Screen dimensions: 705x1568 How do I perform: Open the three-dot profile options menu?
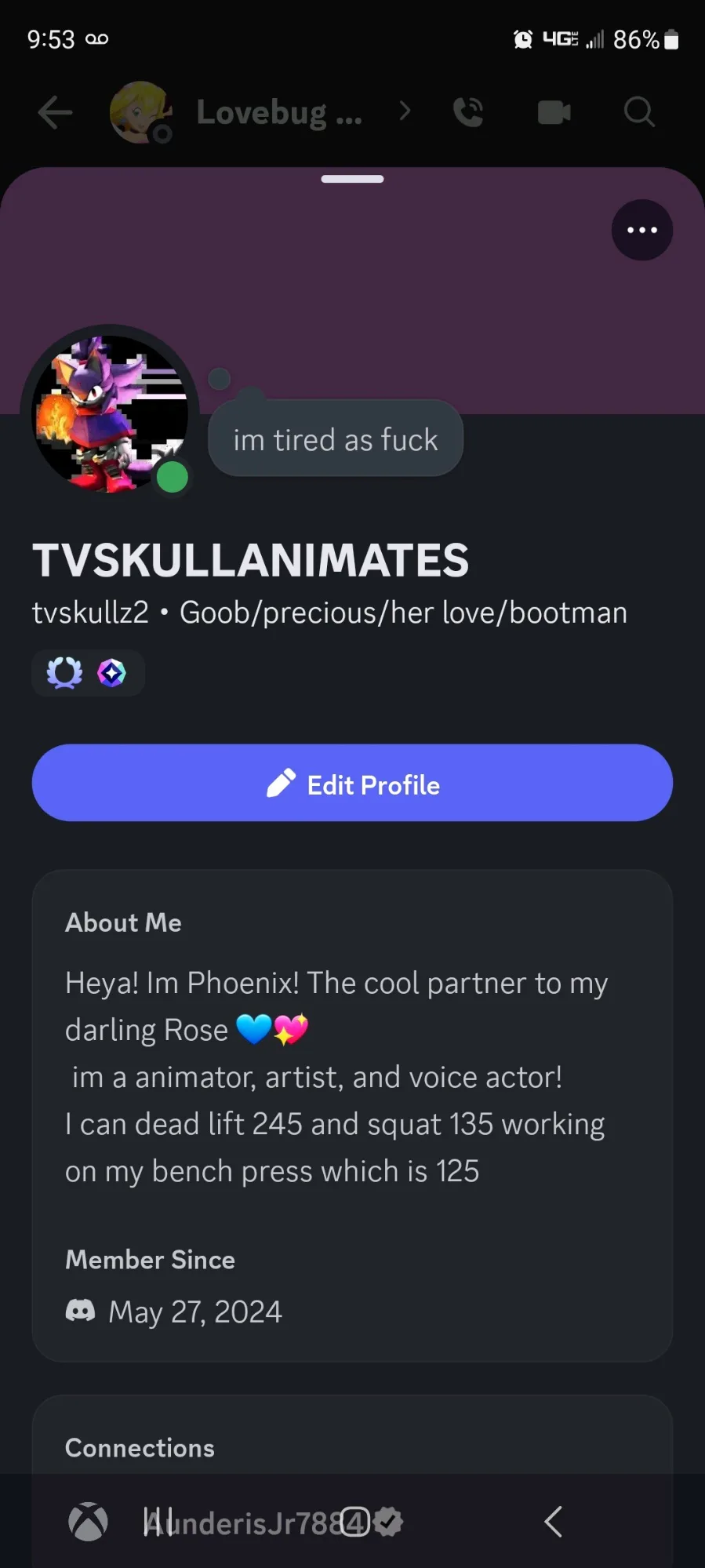pos(641,230)
